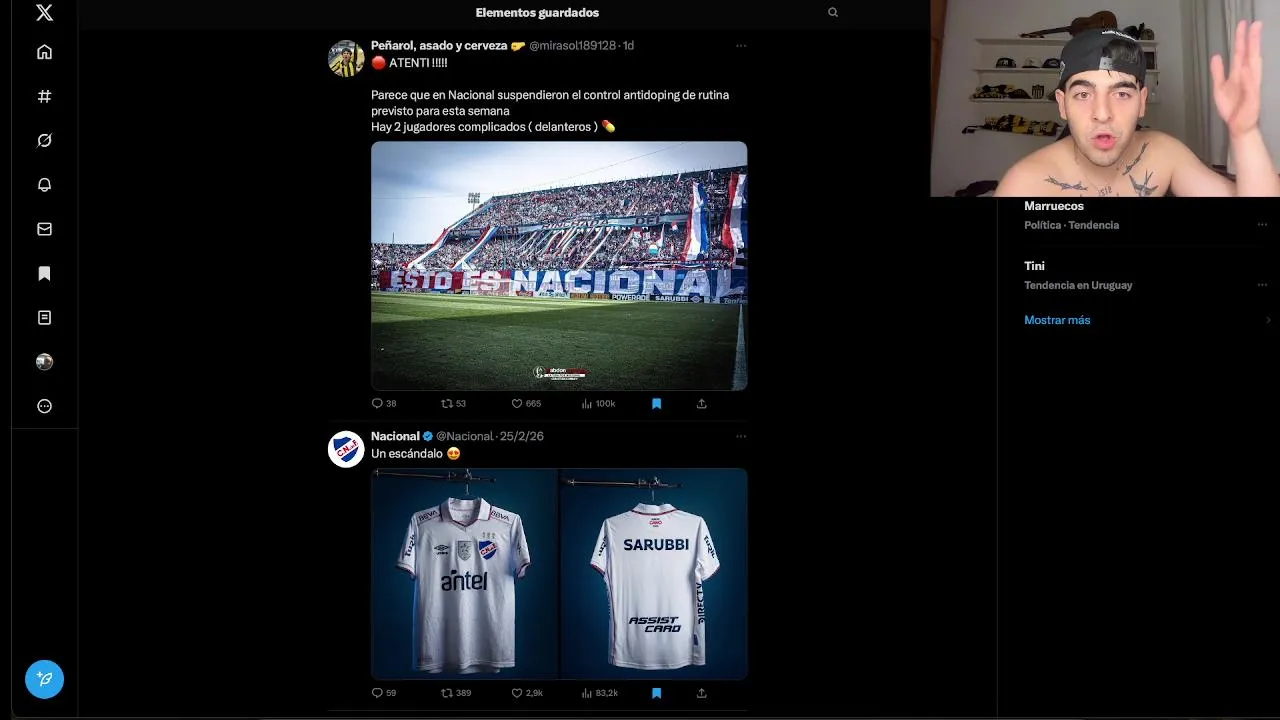Image resolution: width=1280 pixels, height=720 pixels.
Task: Open the Tini trend in Uruguay
Action: point(1035,266)
